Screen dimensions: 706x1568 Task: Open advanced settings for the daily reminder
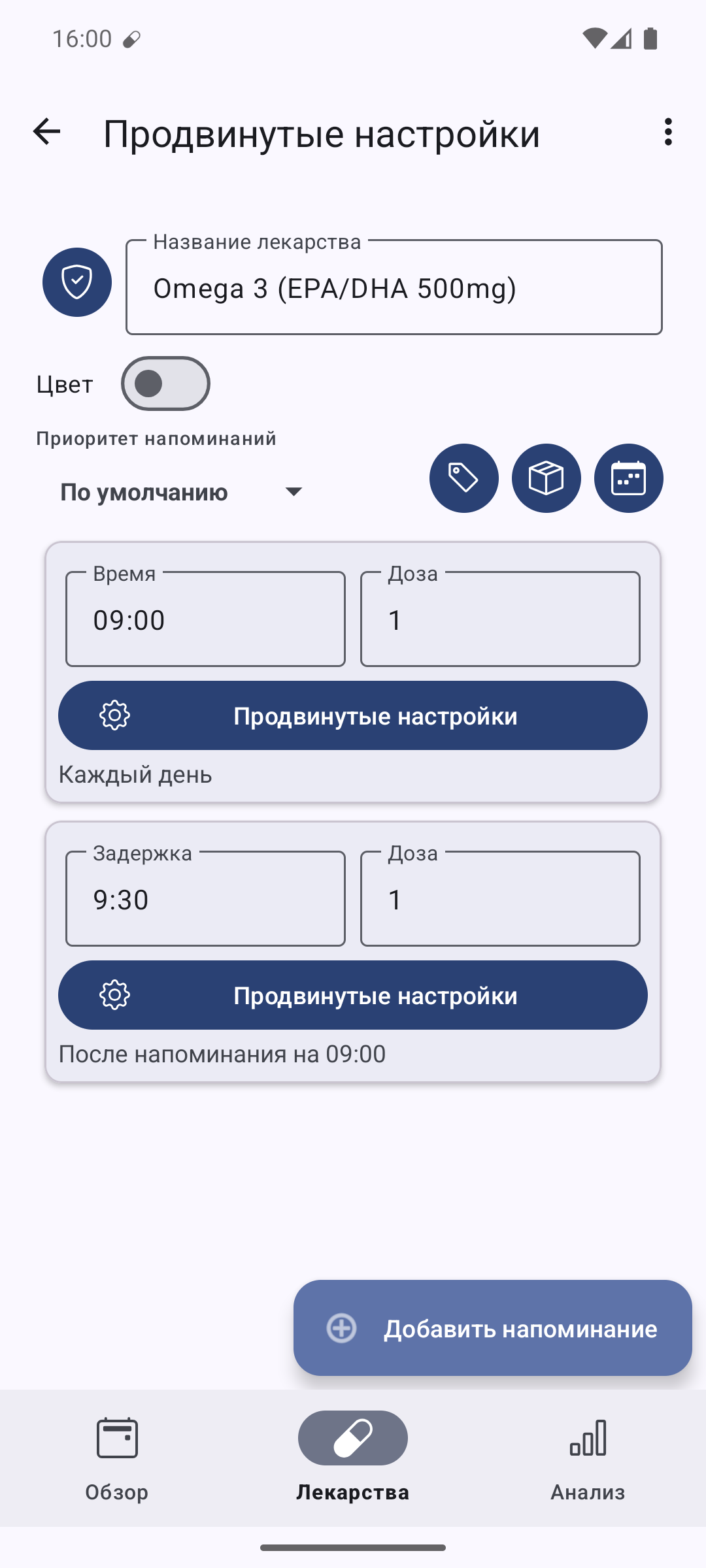click(353, 715)
